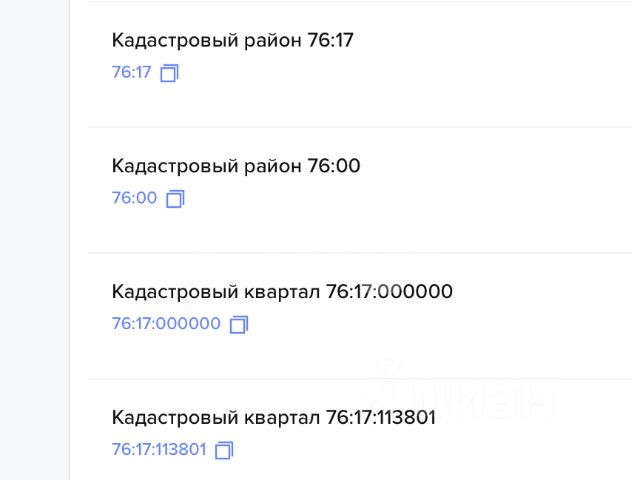Open the 76:17:000000 cadastral quarter link
This screenshot has width=640, height=480.
166,324
